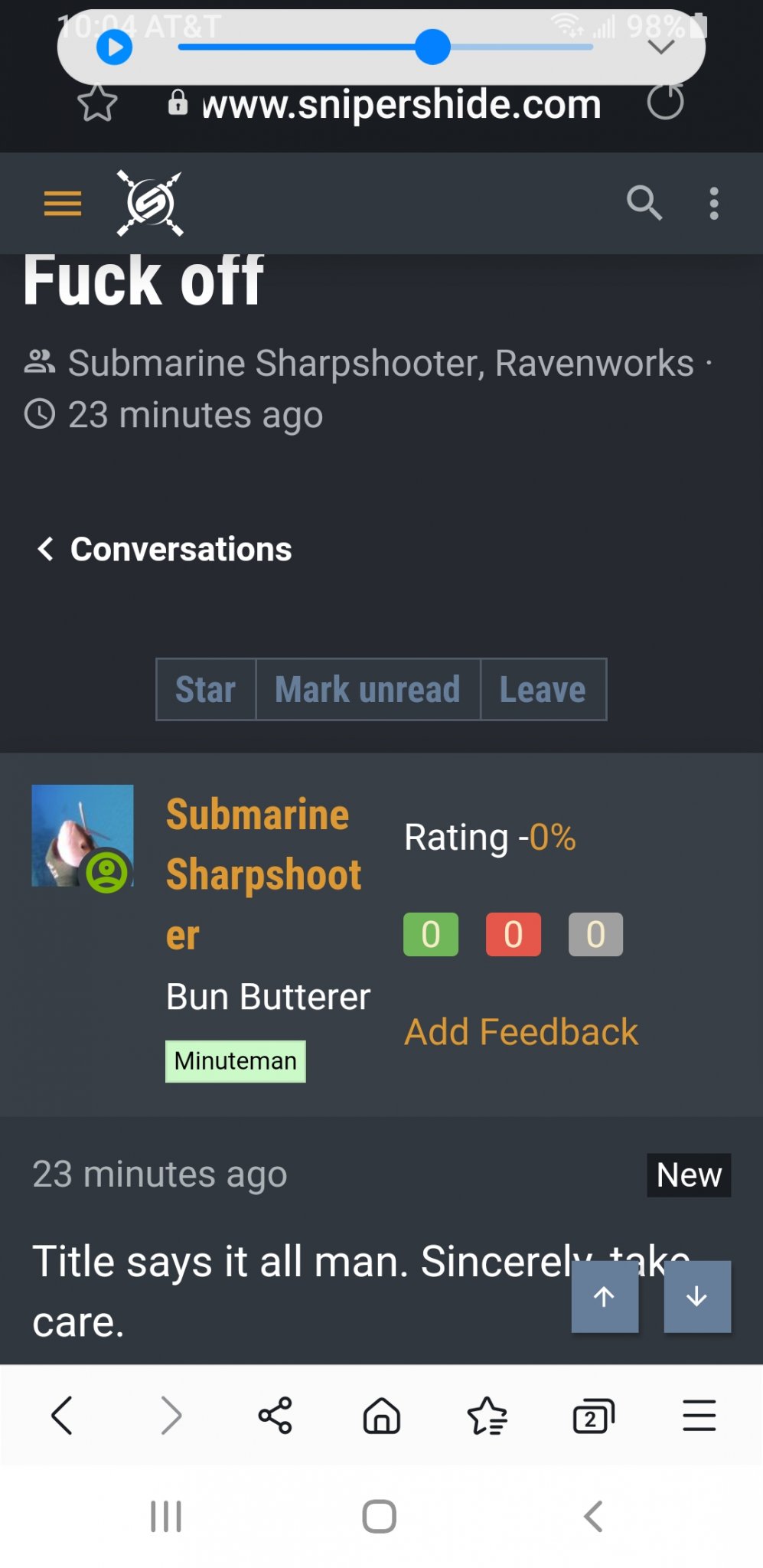View Submarine Sharpshooter's avatar
This screenshot has width=763, height=1568.
pyautogui.click(x=82, y=835)
